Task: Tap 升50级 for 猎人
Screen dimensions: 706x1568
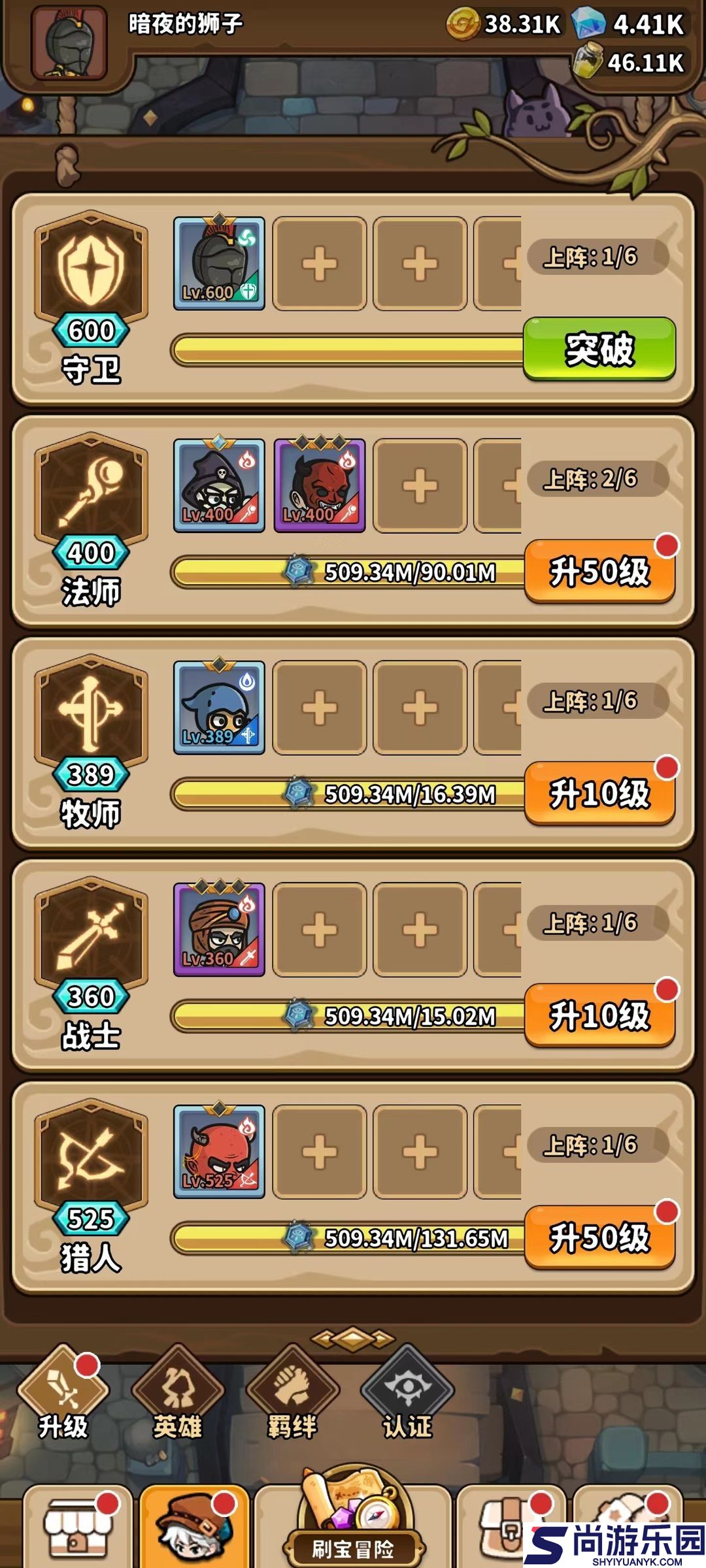Action: (599, 1237)
